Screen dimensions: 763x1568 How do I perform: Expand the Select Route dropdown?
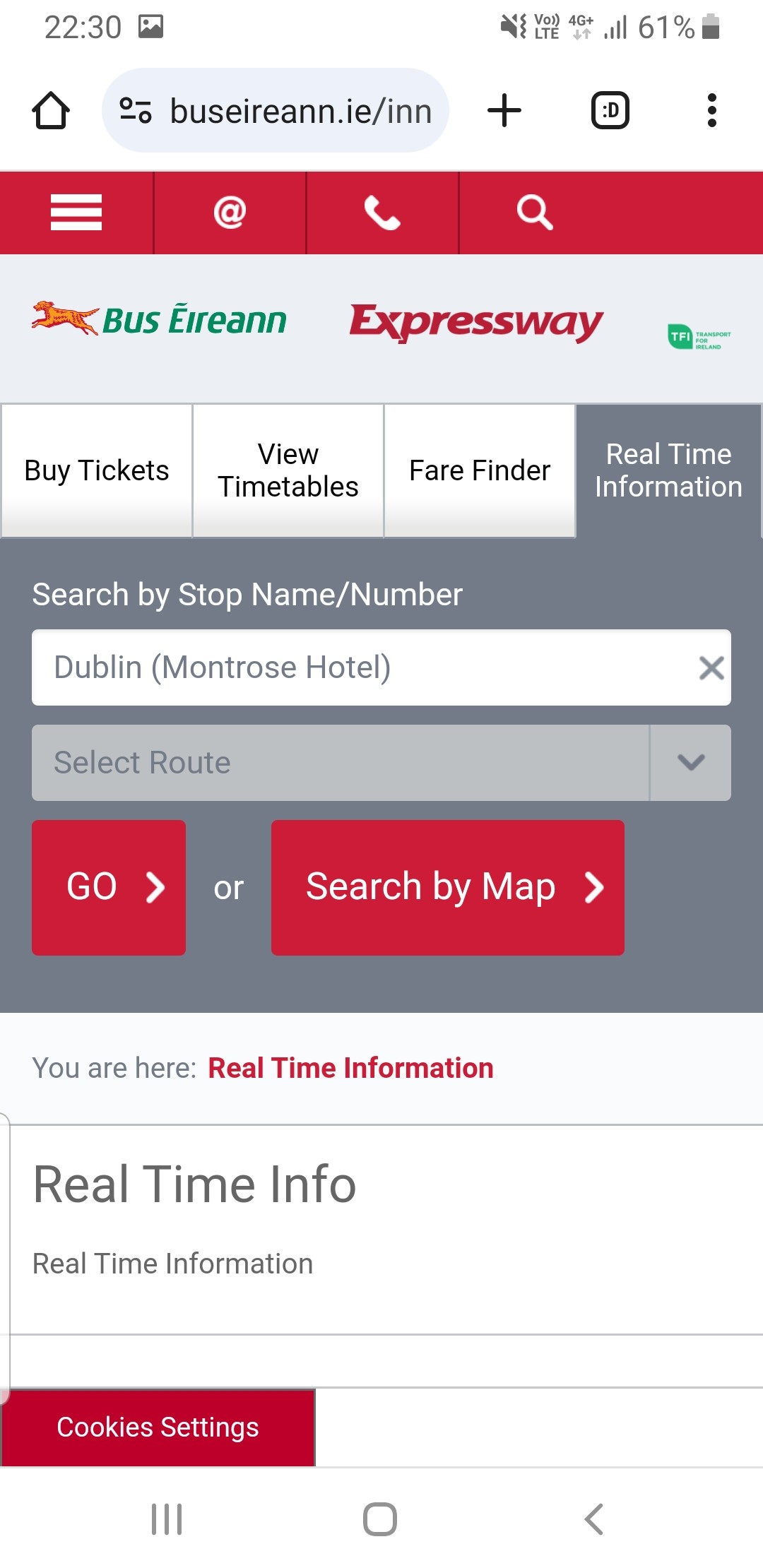click(381, 763)
